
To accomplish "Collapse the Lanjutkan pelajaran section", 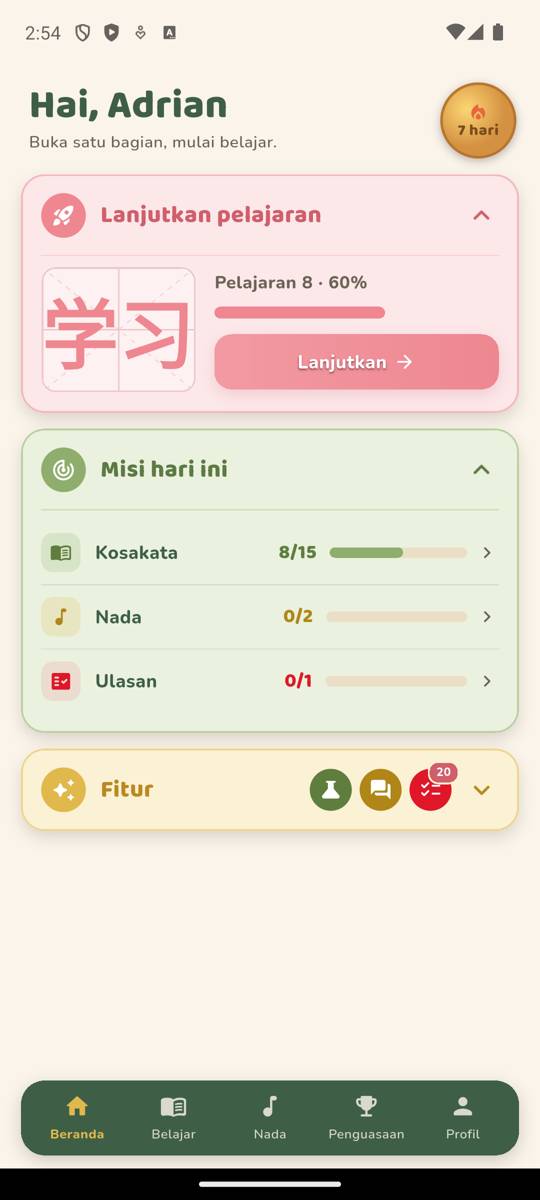I will 481,215.
